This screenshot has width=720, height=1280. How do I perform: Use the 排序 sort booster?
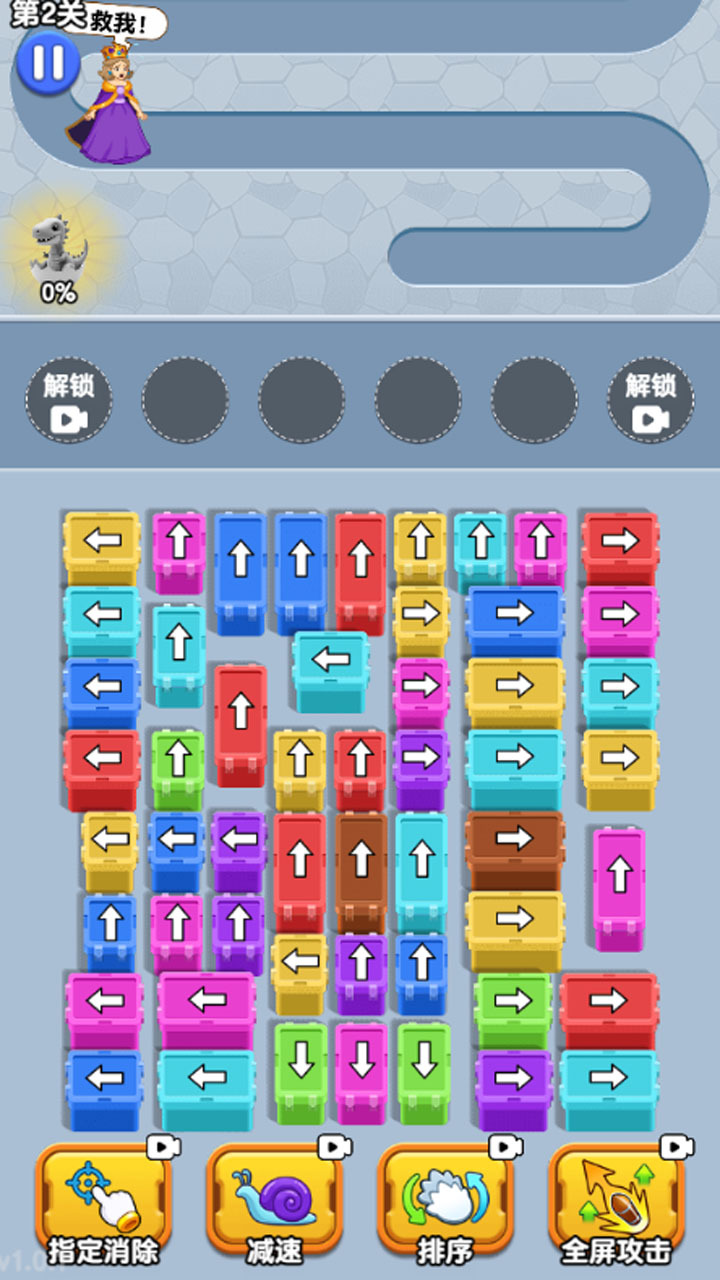[445, 1207]
